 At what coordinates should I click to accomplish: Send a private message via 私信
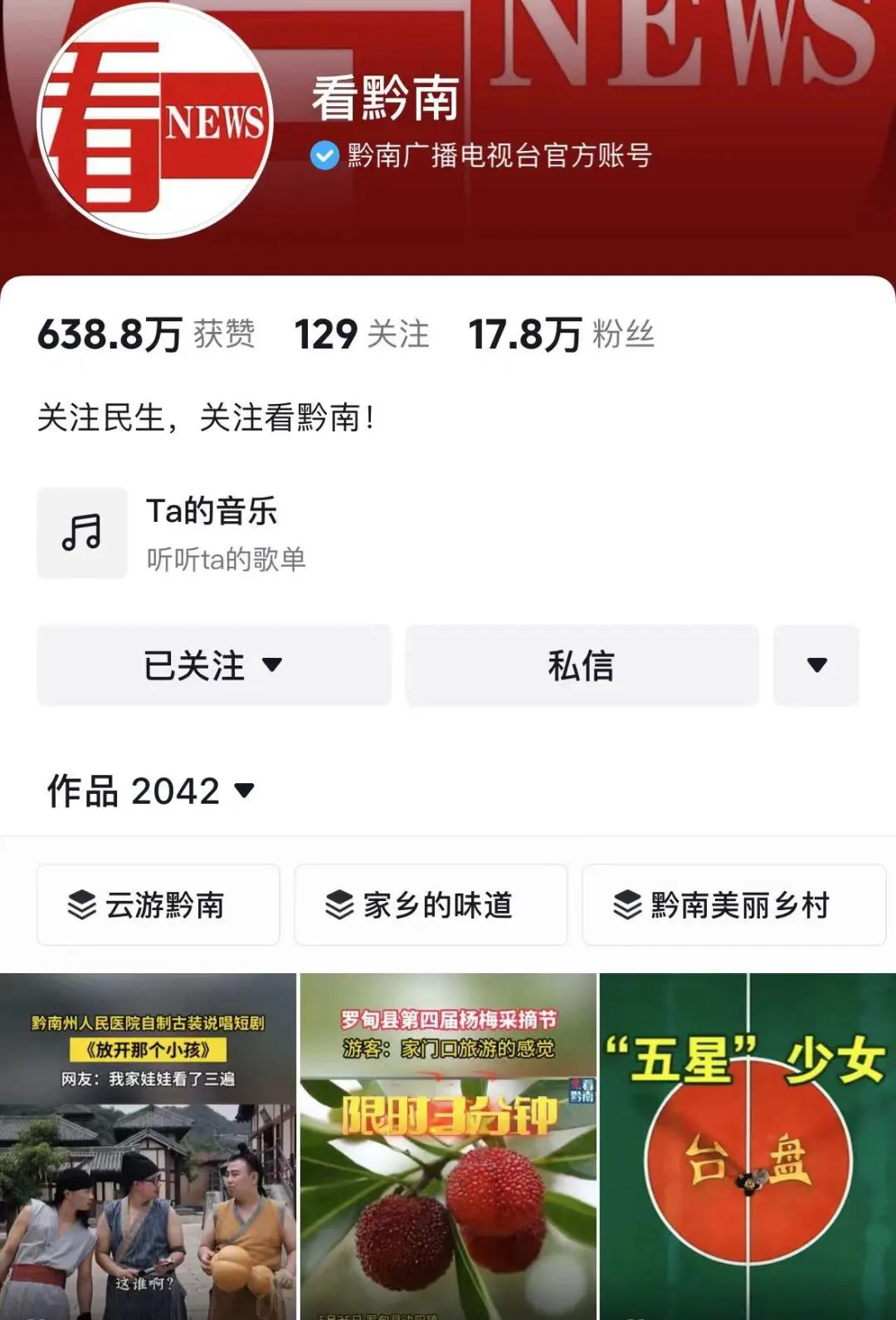coord(582,665)
